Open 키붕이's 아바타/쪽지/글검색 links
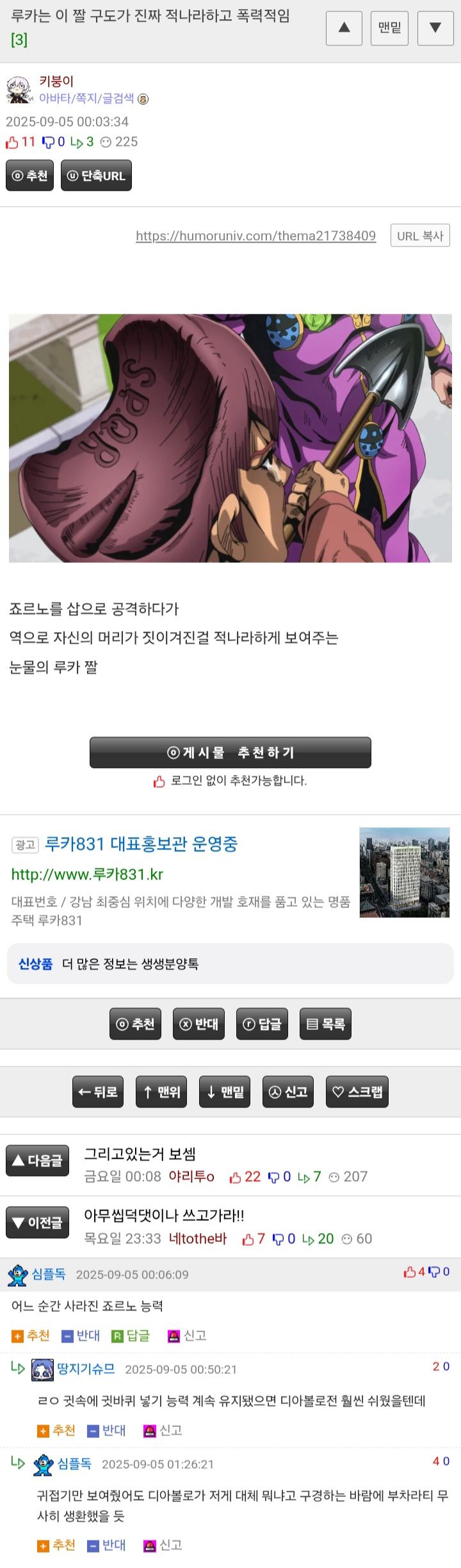461x1568 pixels. pos(86,98)
